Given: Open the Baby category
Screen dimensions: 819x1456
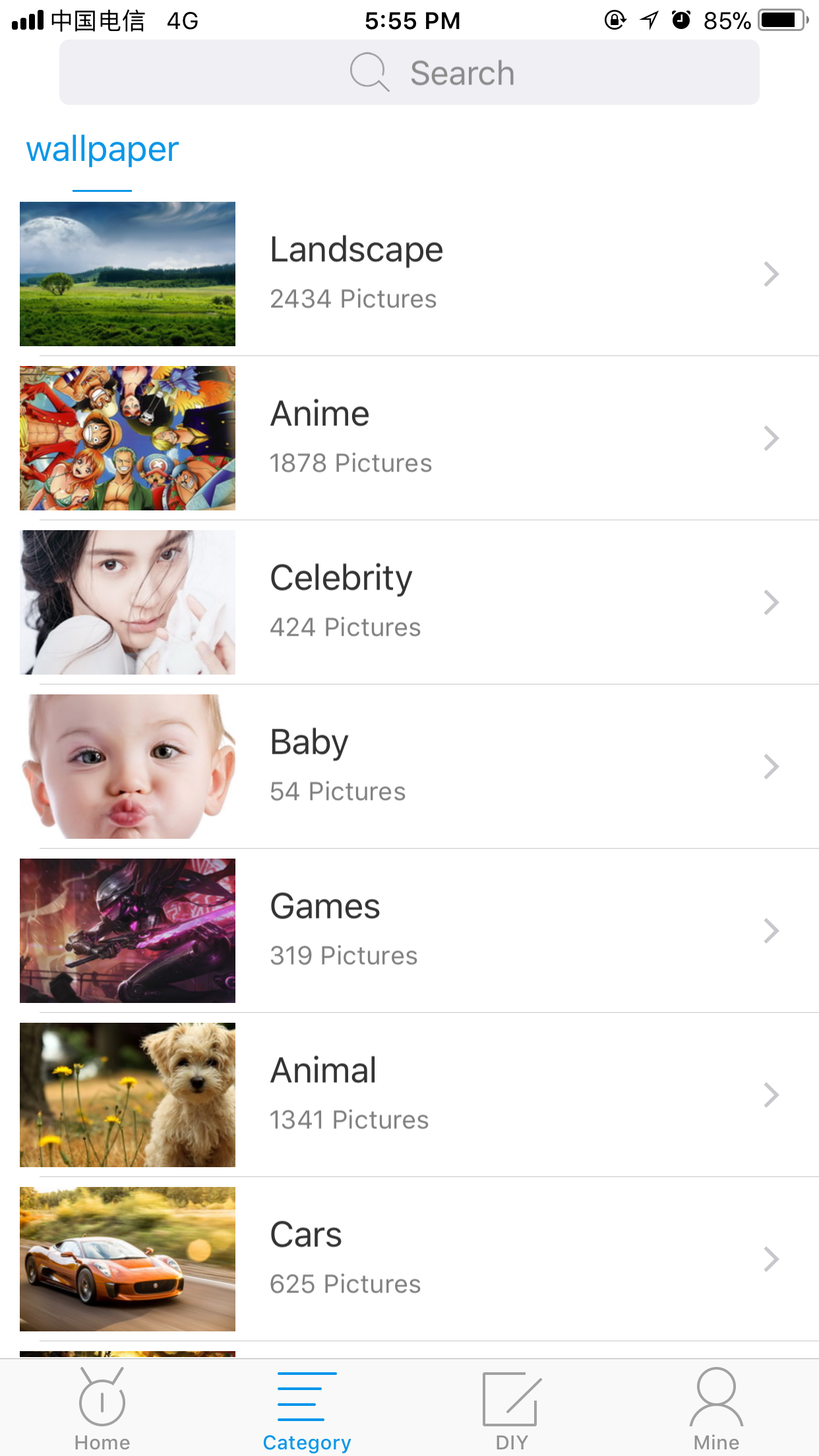Looking at the screenshot, I should pyautogui.click(x=409, y=766).
